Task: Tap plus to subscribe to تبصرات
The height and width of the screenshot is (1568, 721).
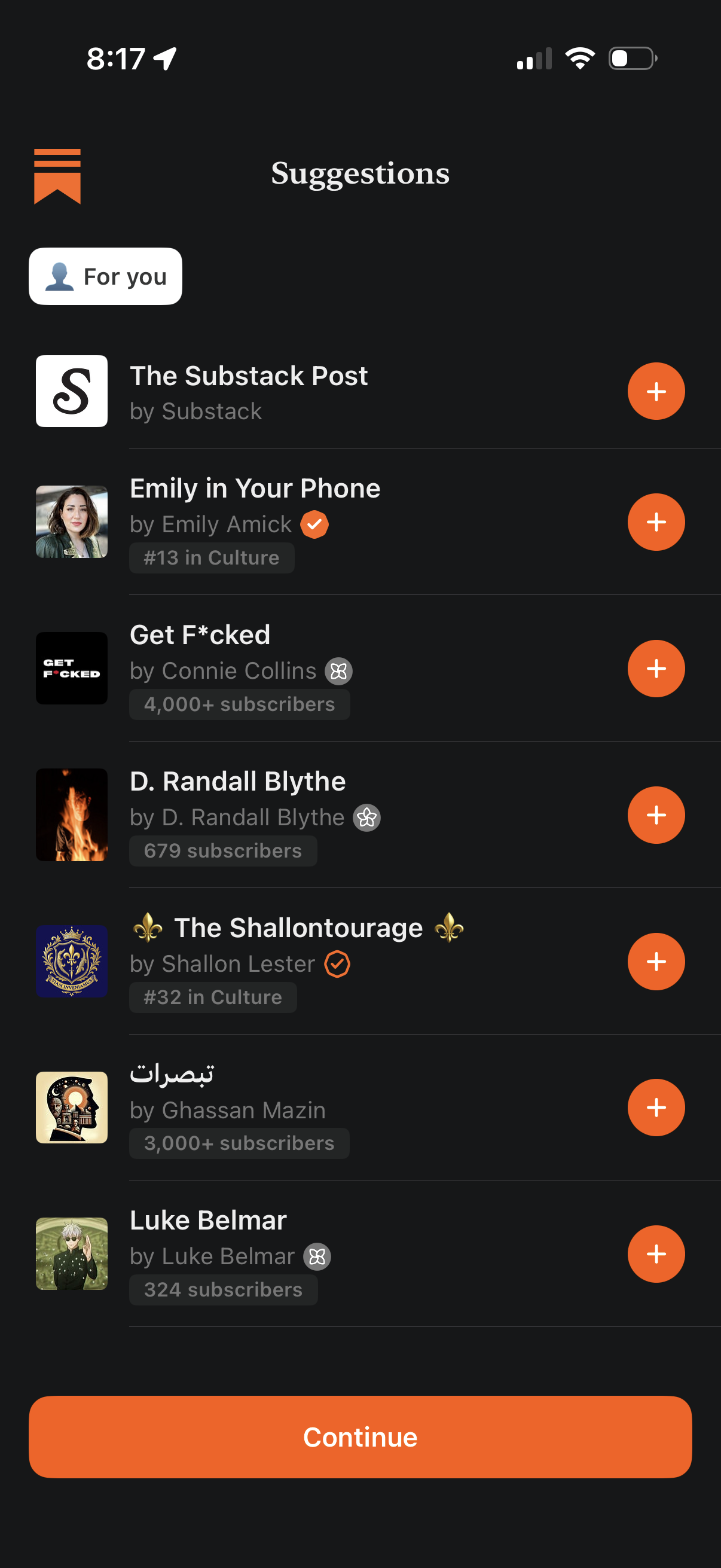Action: pyautogui.click(x=656, y=1108)
